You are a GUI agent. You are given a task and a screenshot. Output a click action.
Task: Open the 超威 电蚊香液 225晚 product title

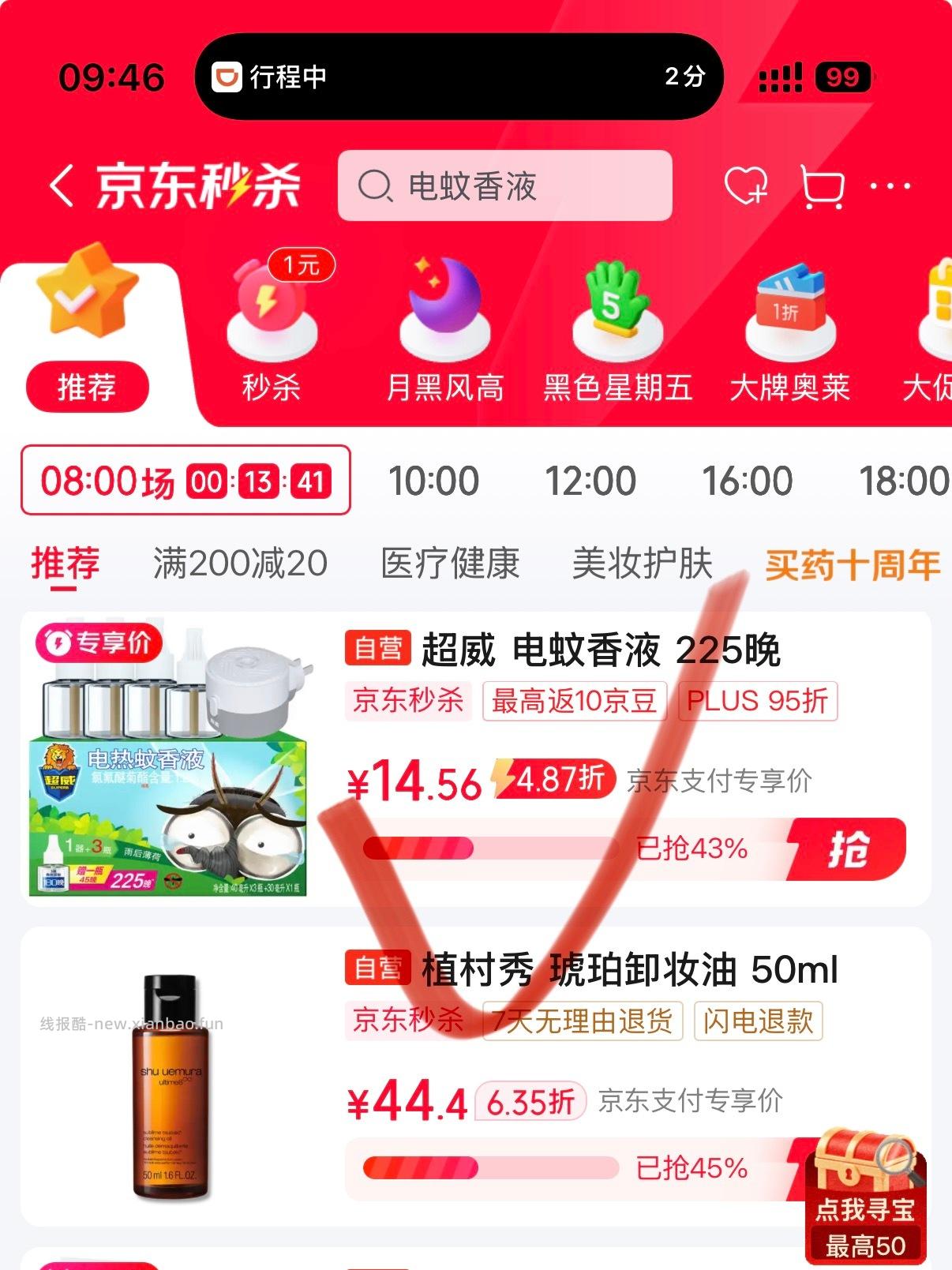(605, 650)
